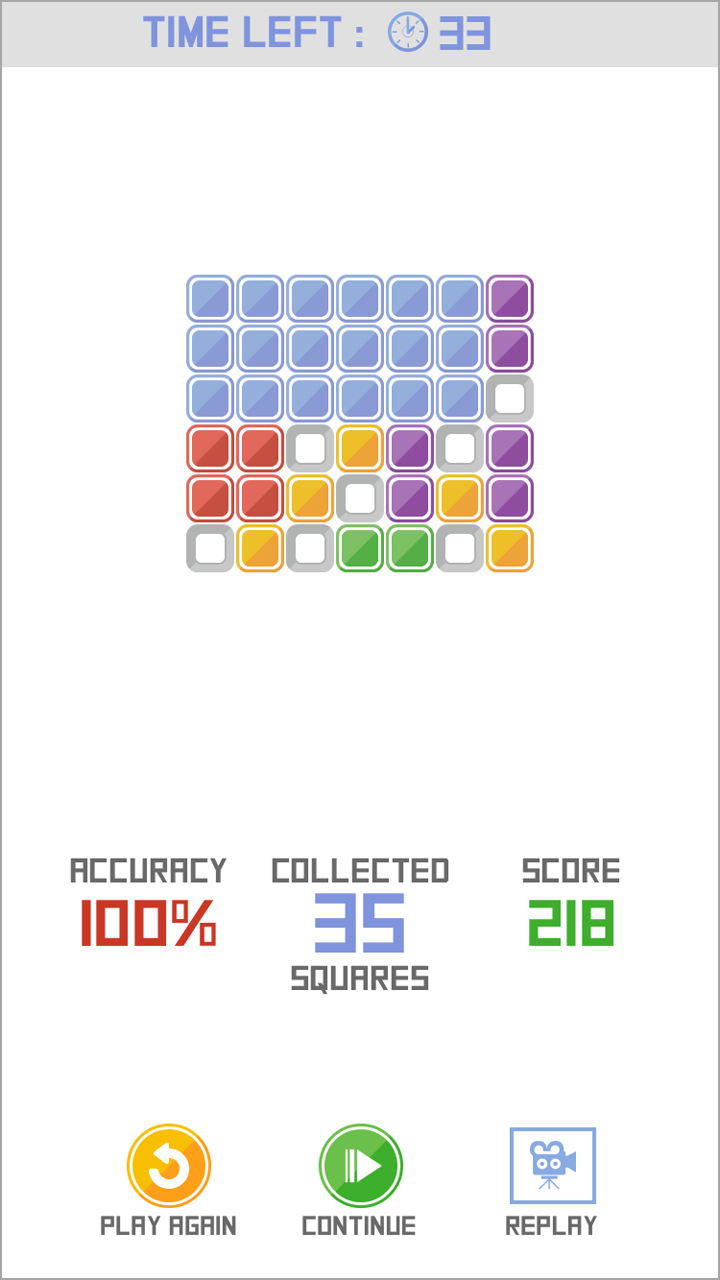Select the blue tile in the top-left corner
The image size is (720, 1280).
click(x=212, y=299)
